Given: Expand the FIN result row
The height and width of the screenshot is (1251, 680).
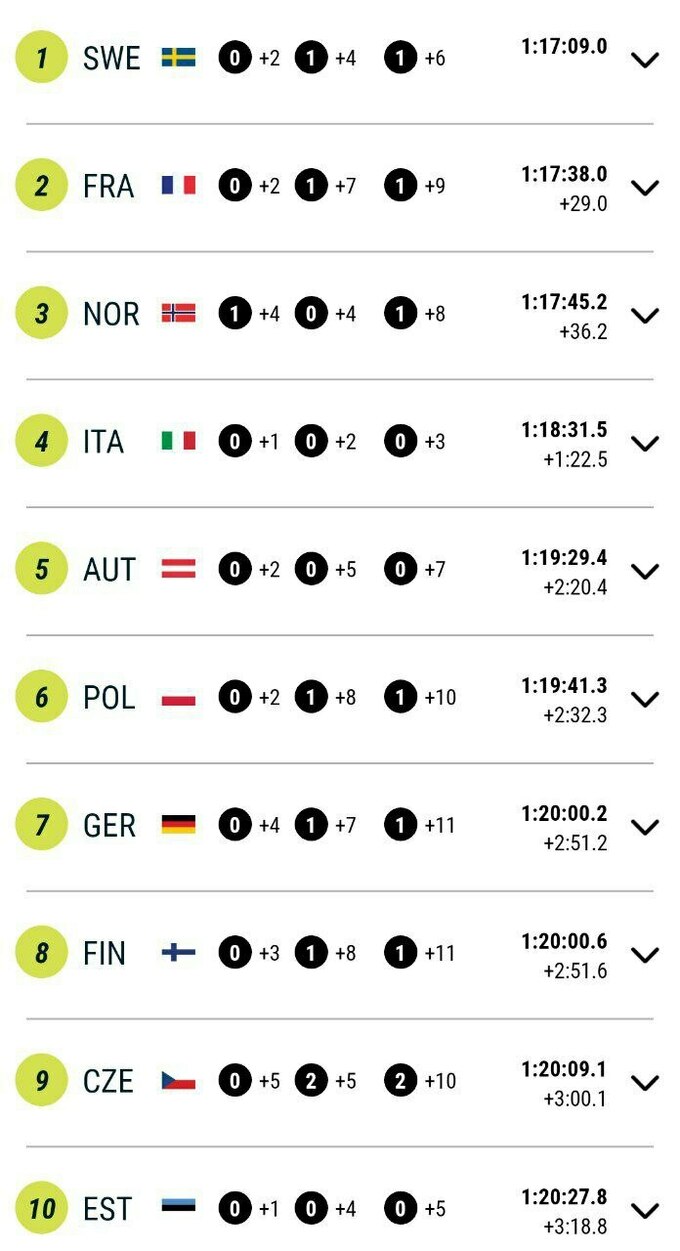Looking at the screenshot, I should click(x=646, y=956).
